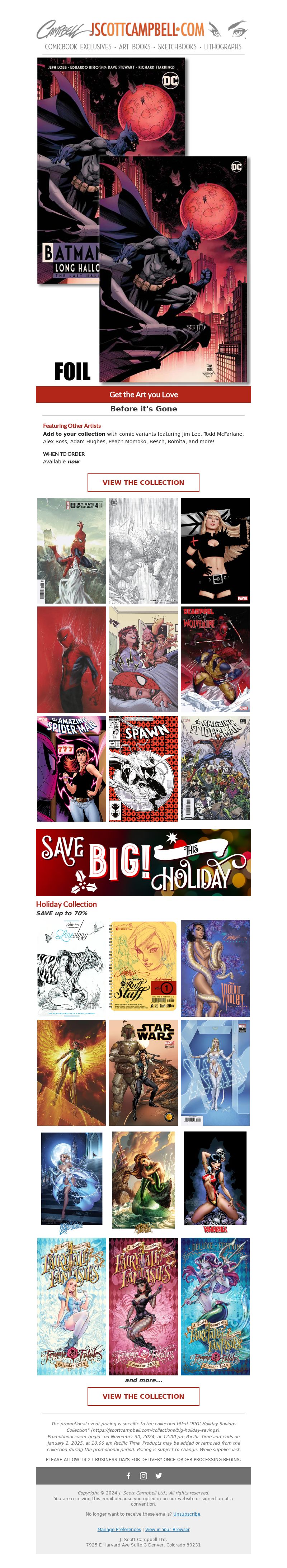Tap the Unsubscribe link
This screenshot has width=287, height=1568.
[187, 1514]
